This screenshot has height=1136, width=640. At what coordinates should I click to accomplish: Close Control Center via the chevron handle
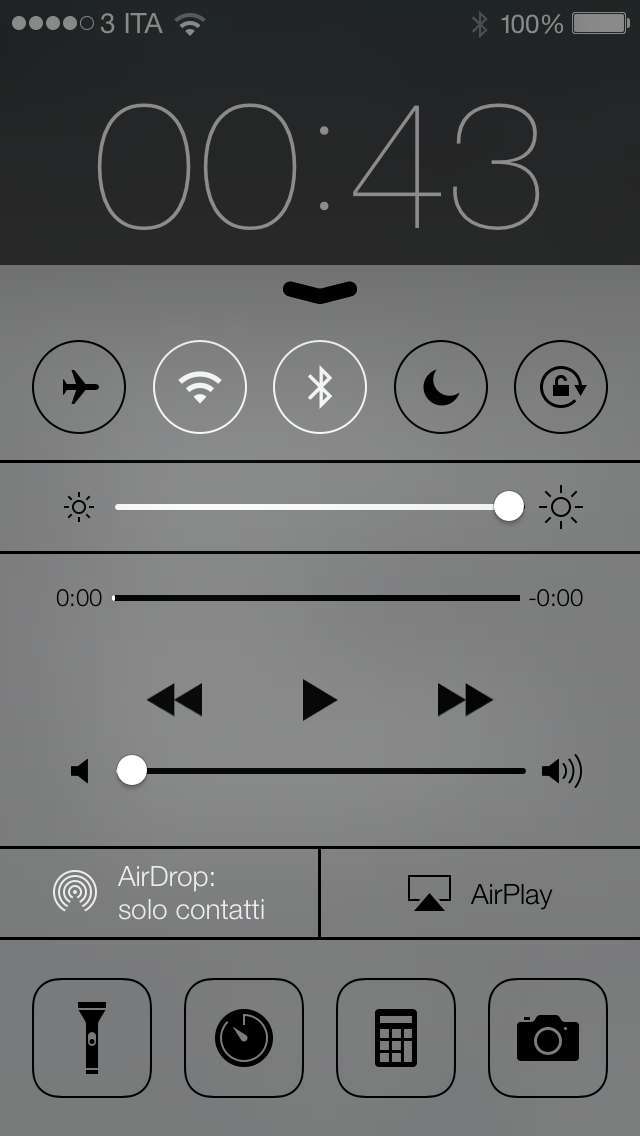[320, 291]
